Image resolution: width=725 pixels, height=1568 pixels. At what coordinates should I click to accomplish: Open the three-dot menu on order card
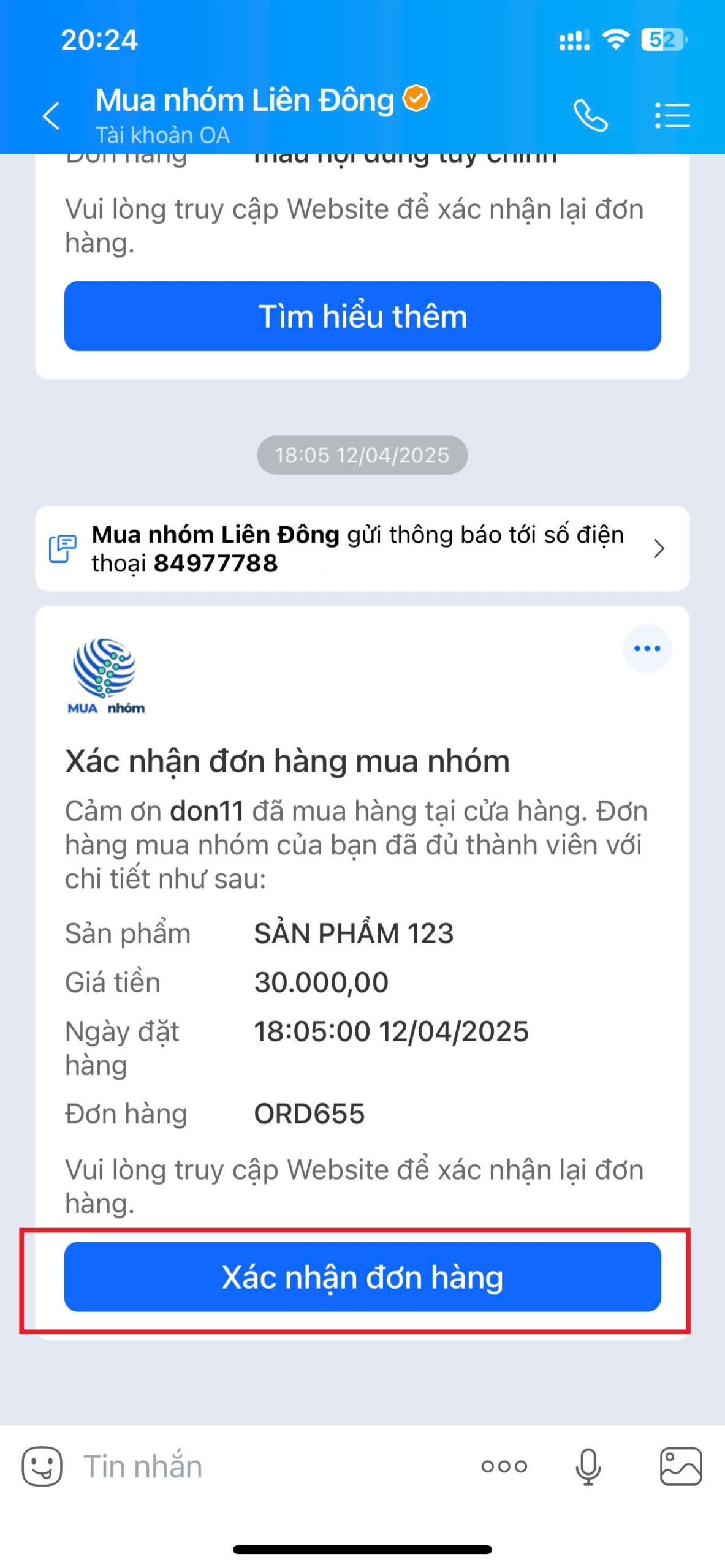click(x=647, y=648)
